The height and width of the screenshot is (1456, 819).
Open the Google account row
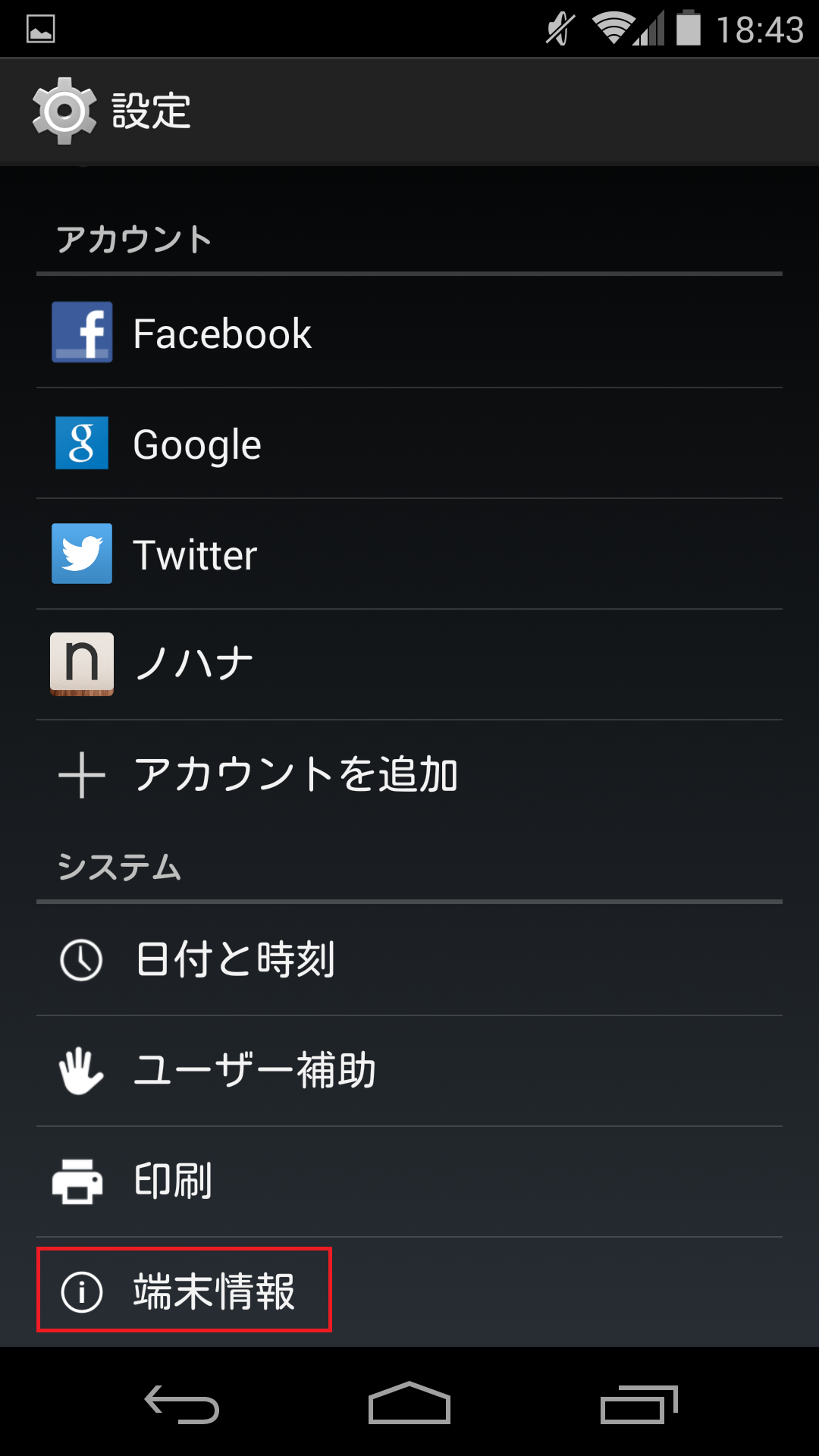tap(409, 443)
